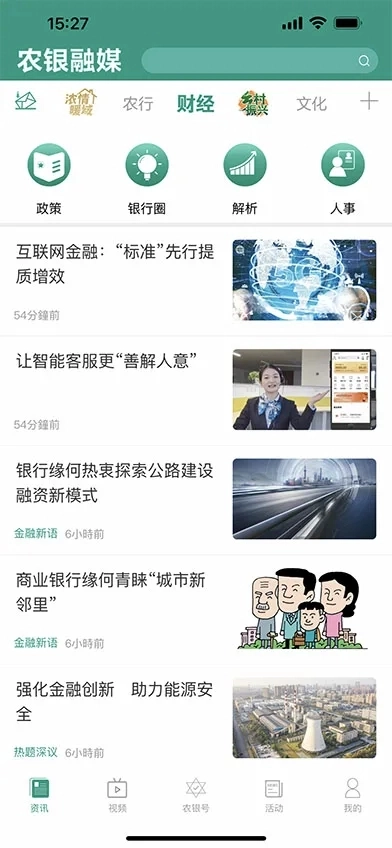Open the 我的 profile tab

click(x=353, y=795)
